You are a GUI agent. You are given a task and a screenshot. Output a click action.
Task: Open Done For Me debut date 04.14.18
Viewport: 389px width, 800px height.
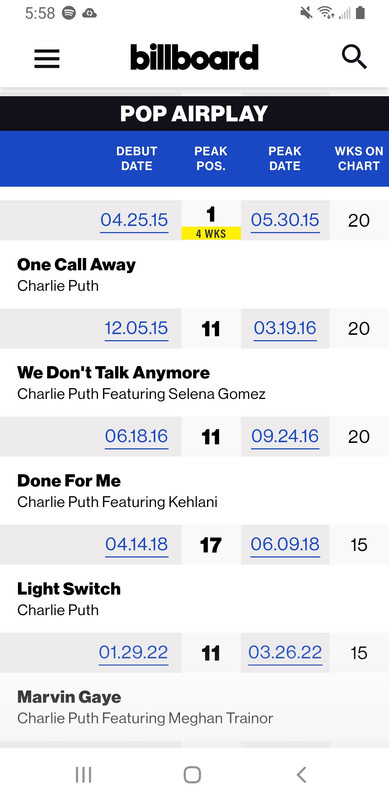136,544
